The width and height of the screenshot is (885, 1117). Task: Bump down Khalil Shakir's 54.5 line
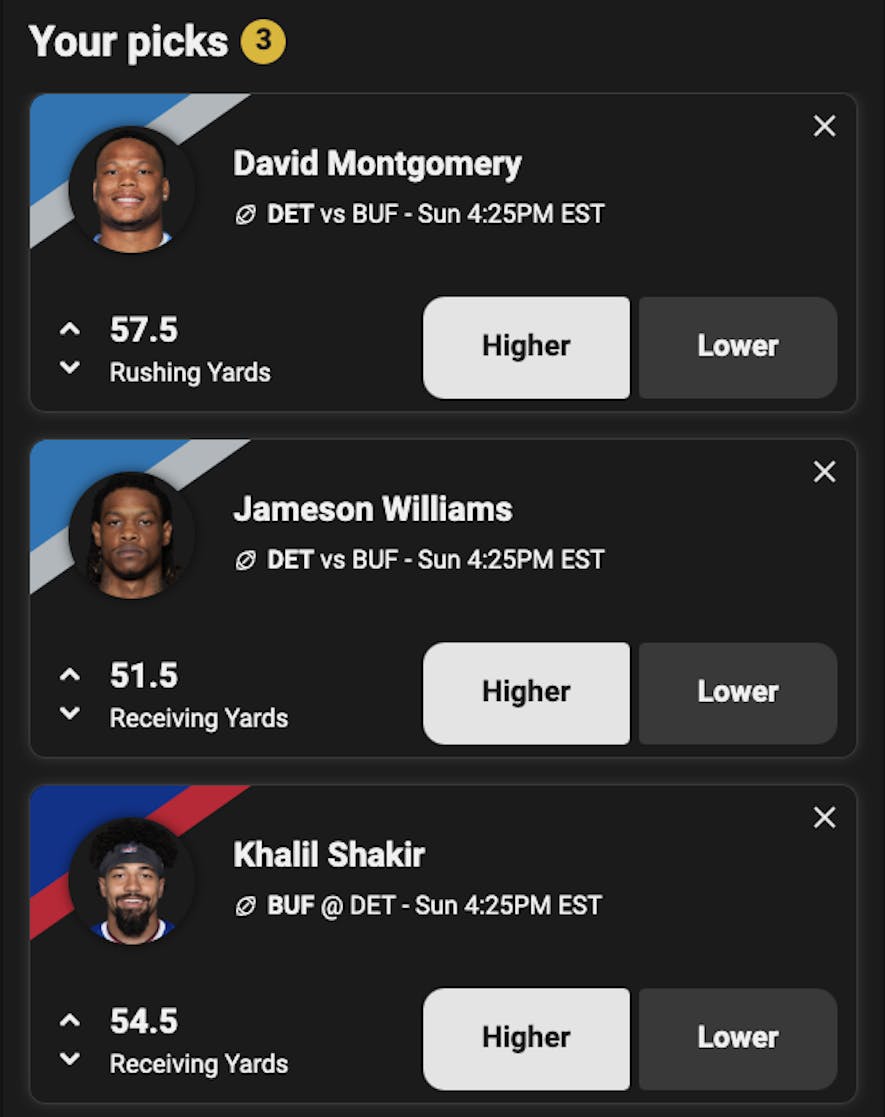69,1060
